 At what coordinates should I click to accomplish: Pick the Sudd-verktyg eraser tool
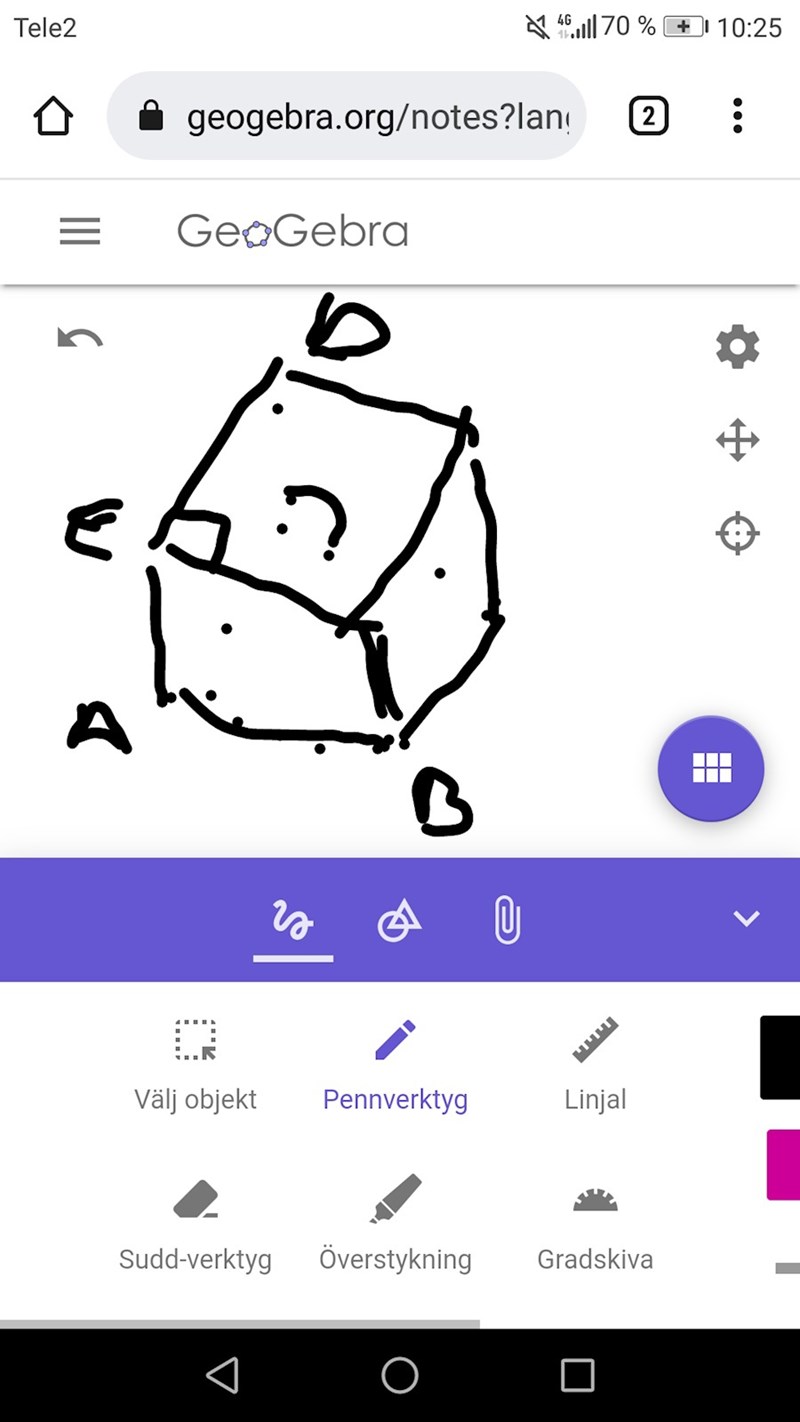pyautogui.click(x=196, y=1223)
